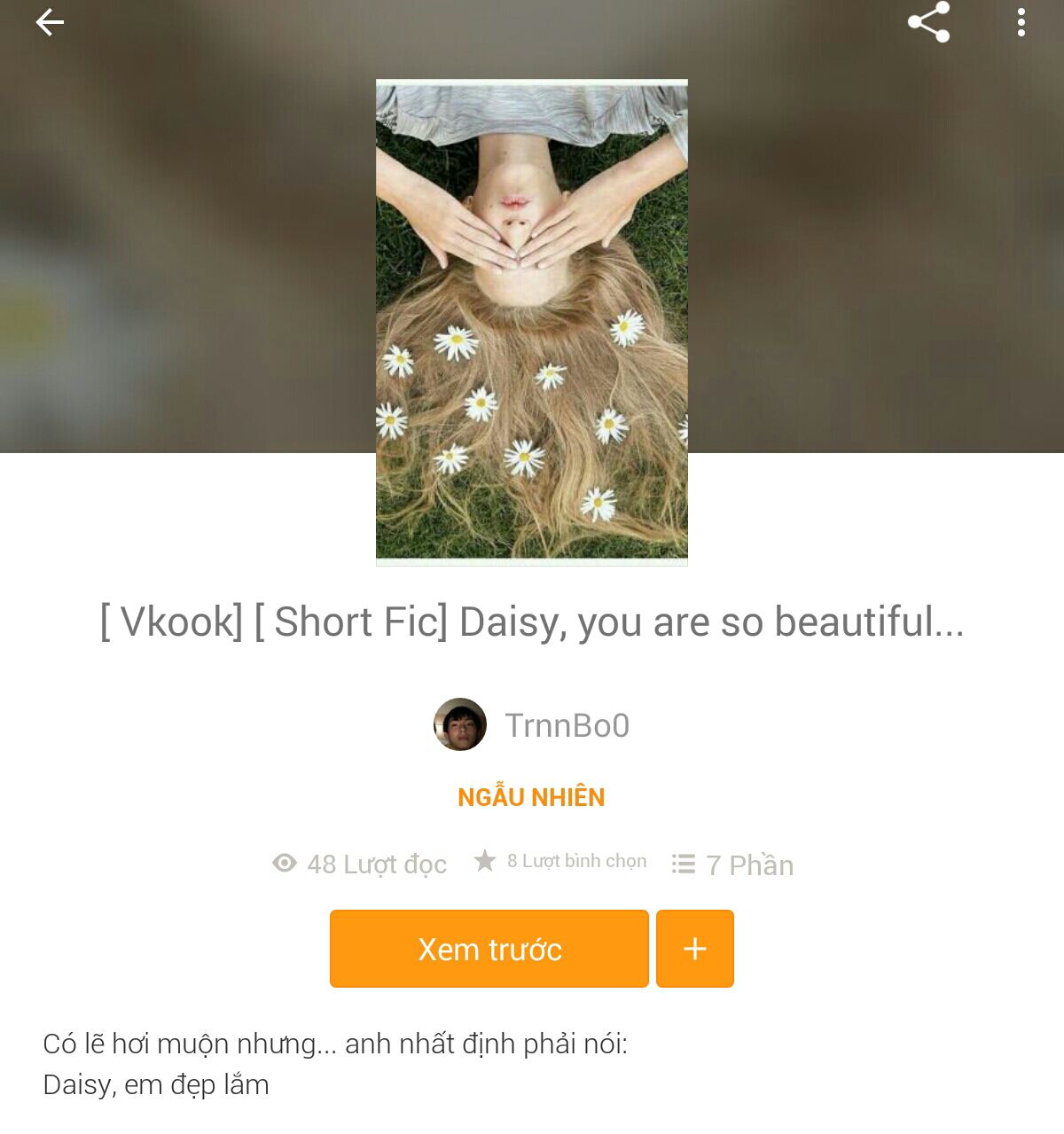
Task: Tap the Xem trước button
Action: pos(489,949)
